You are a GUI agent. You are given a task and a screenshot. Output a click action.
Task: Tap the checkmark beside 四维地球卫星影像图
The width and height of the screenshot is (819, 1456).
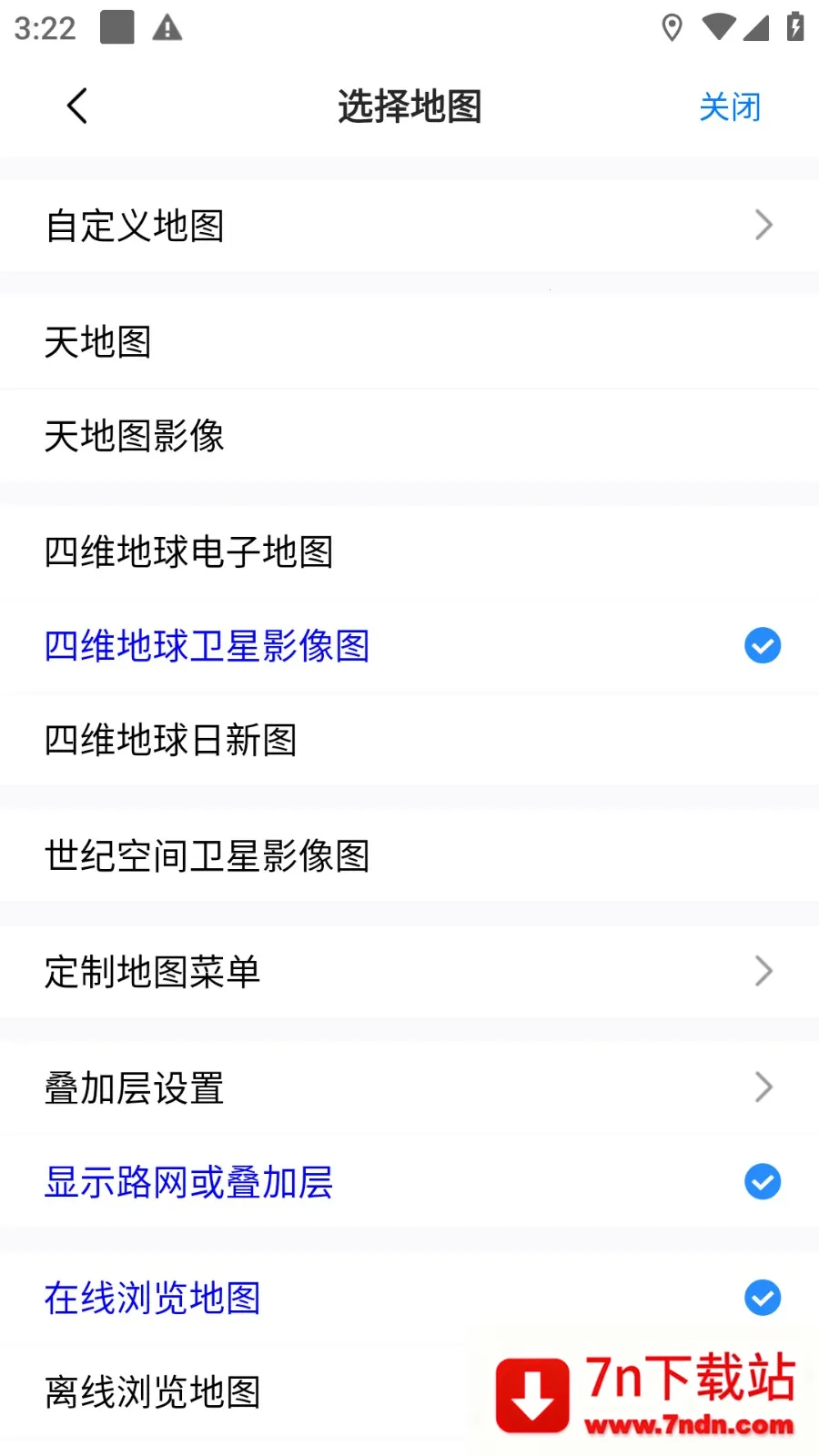[762, 646]
